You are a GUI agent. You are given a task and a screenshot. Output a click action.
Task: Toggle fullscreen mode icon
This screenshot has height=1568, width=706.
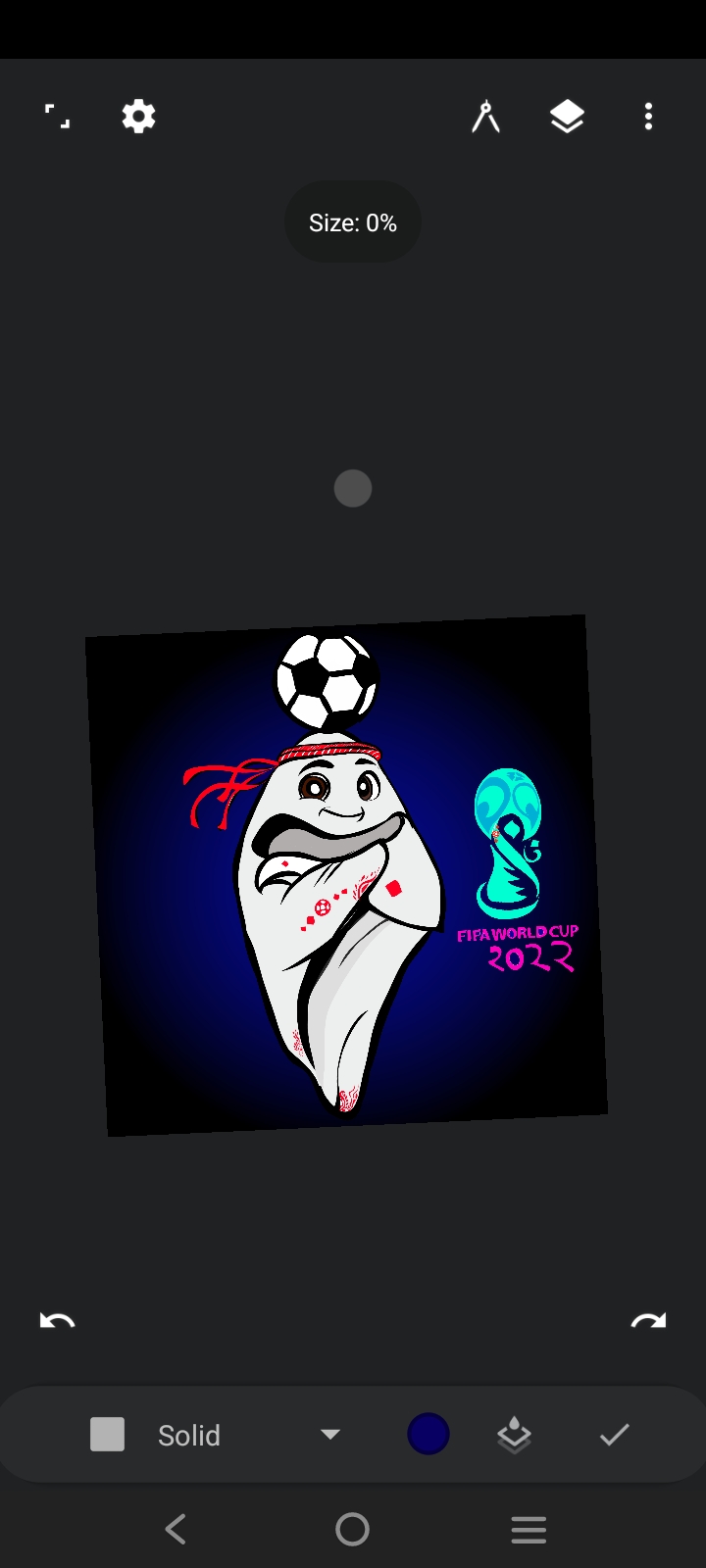58,117
